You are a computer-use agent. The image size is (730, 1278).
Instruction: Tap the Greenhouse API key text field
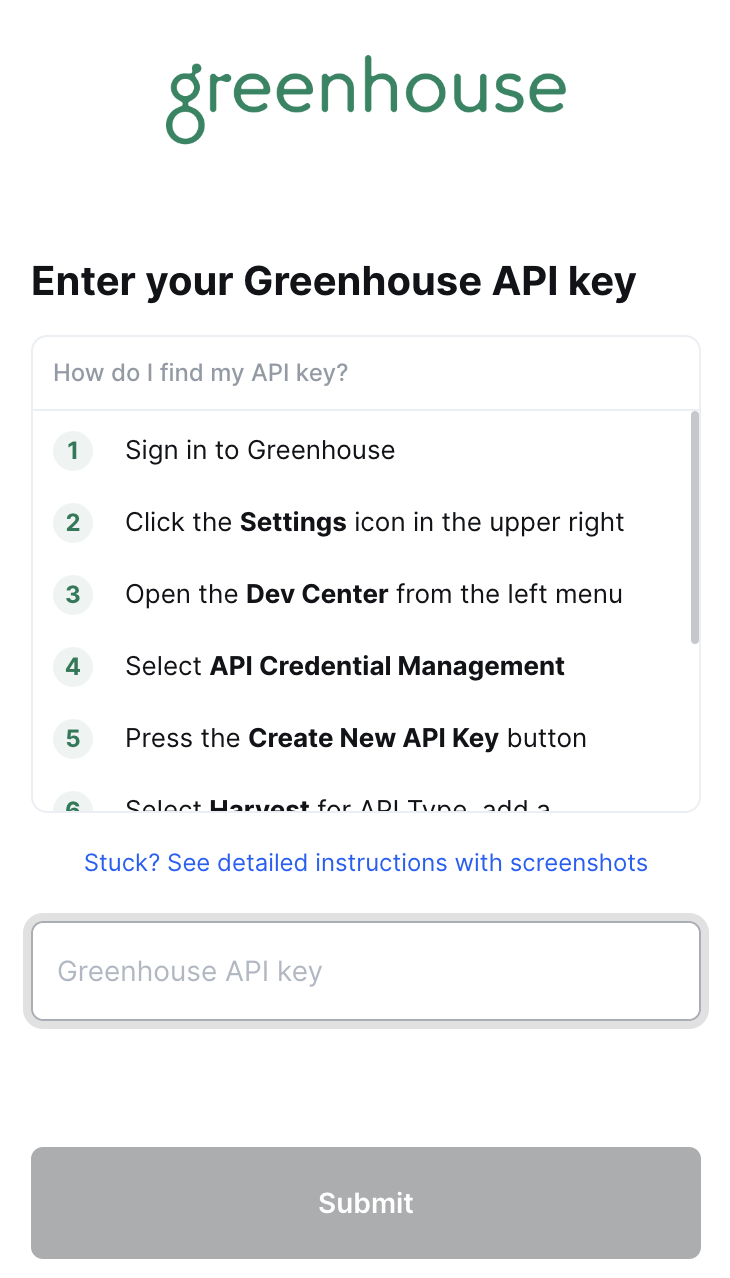(365, 971)
